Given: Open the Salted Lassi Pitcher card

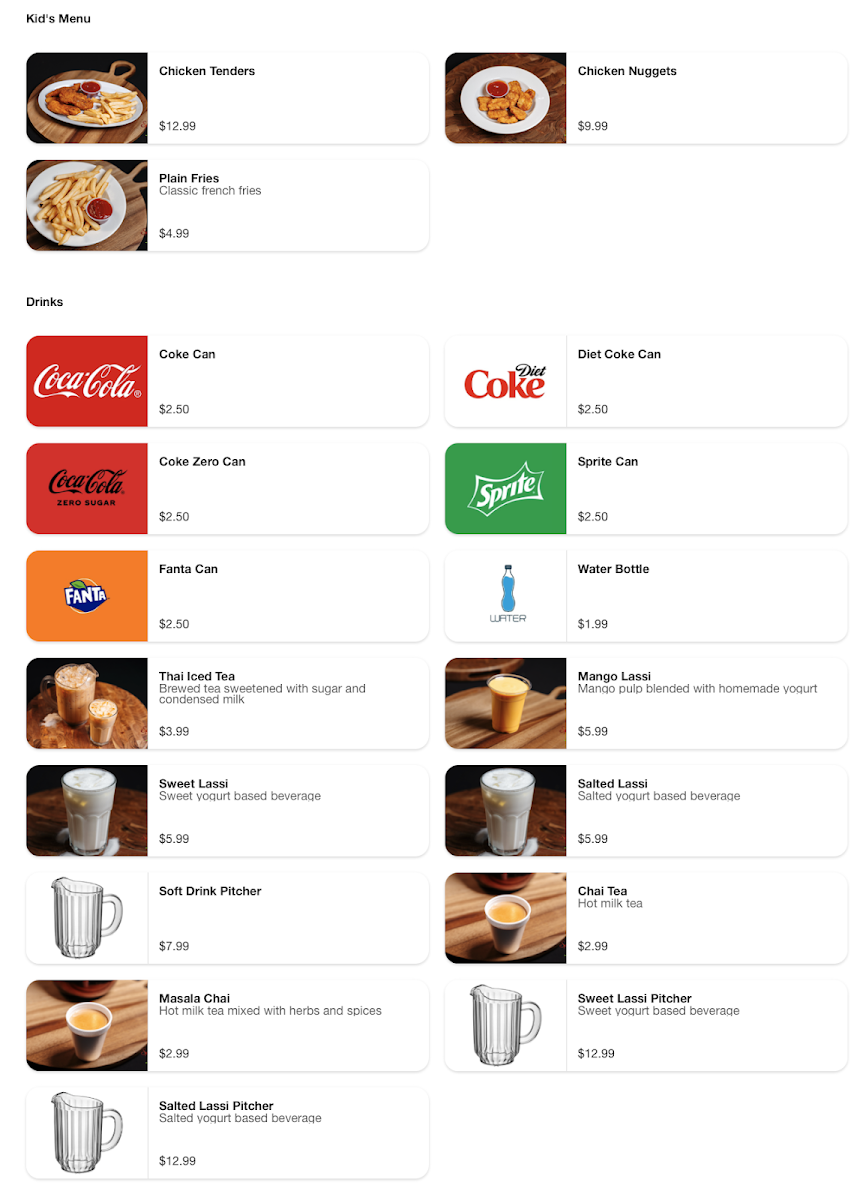Looking at the screenshot, I should coord(227,1132).
